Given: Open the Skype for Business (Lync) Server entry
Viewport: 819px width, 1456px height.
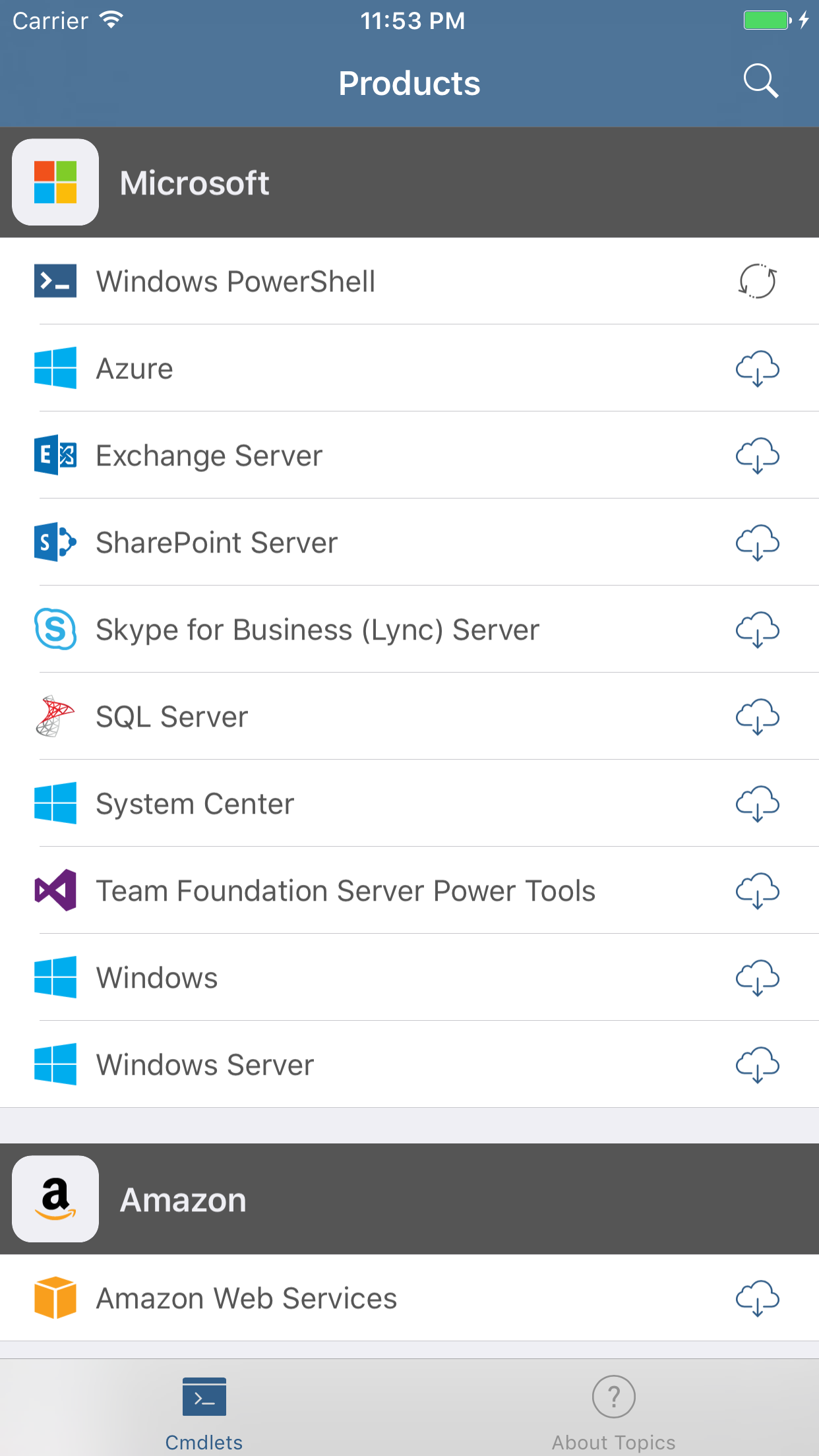Looking at the screenshot, I should click(x=317, y=629).
